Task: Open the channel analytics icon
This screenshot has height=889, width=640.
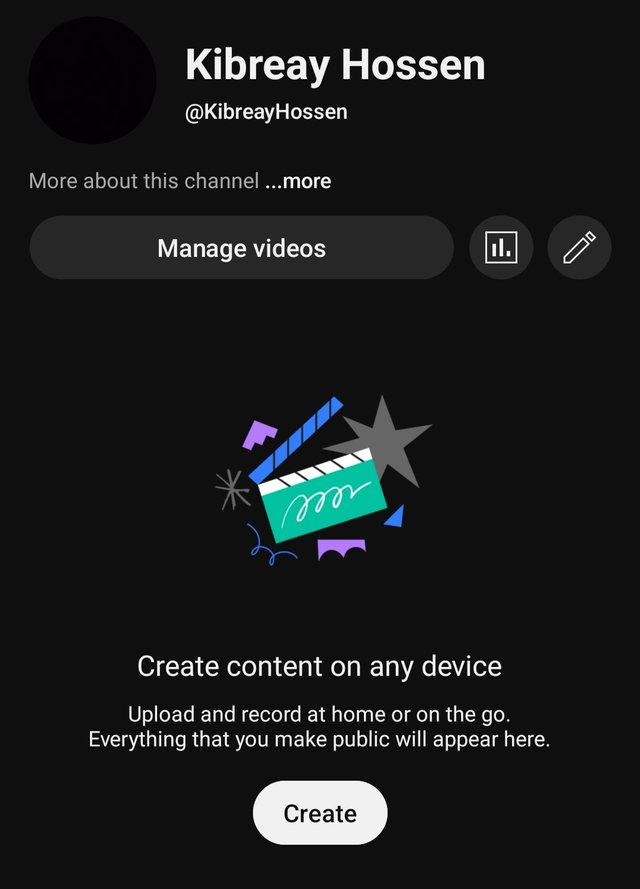Action: pyautogui.click(x=501, y=247)
